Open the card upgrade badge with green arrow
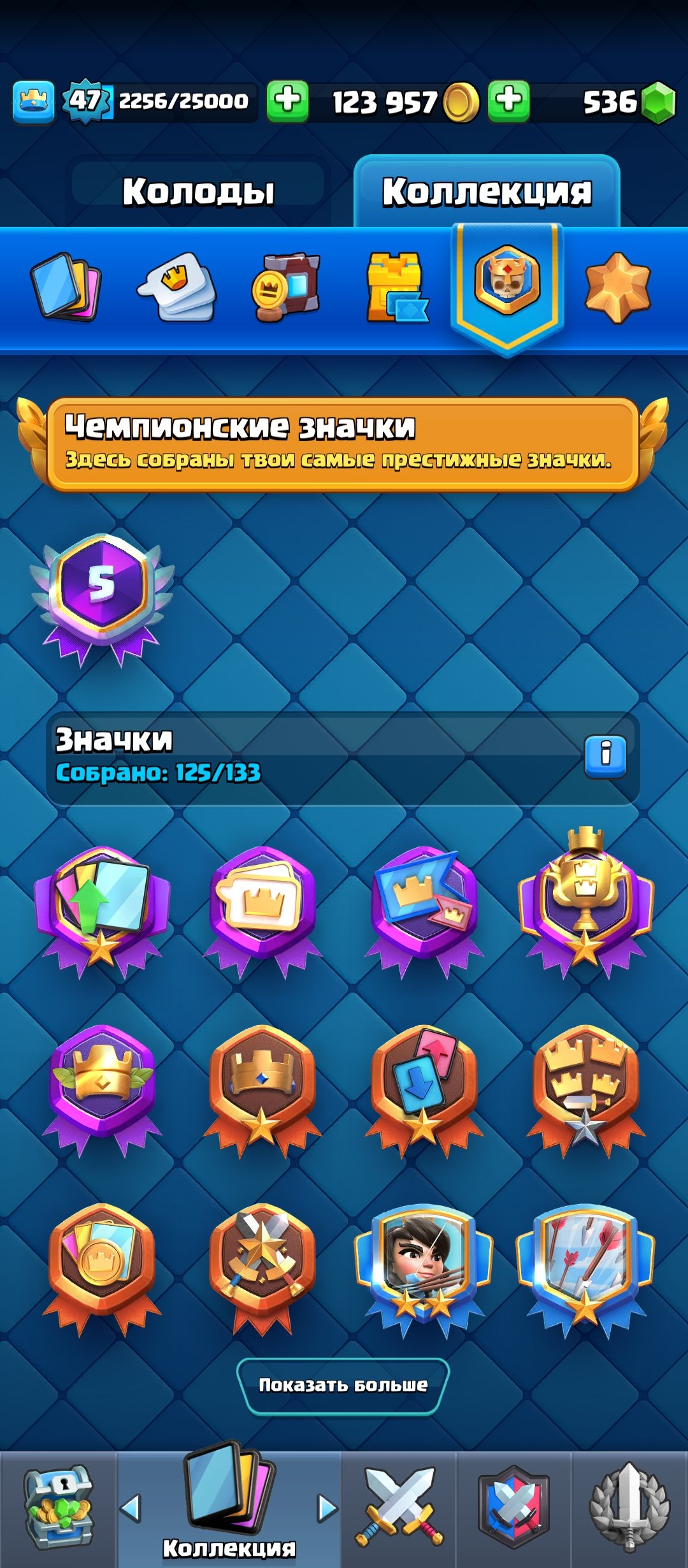Image resolution: width=688 pixels, height=1568 pixels. tap(102, 905)
